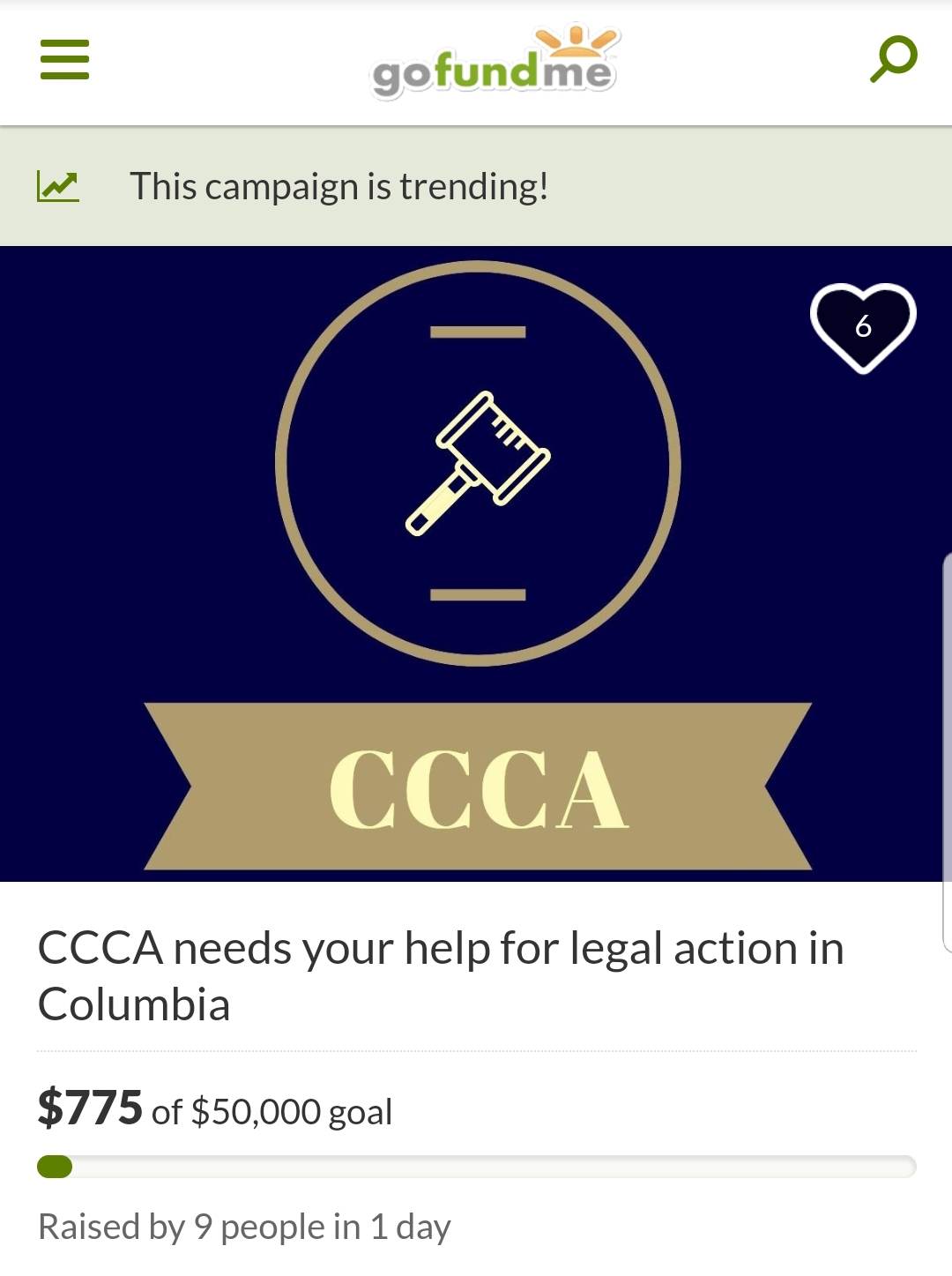Like the campaign with the heart icon
Image resolution: width=952 pixels, height=1276 pixels.
(863, 327)
